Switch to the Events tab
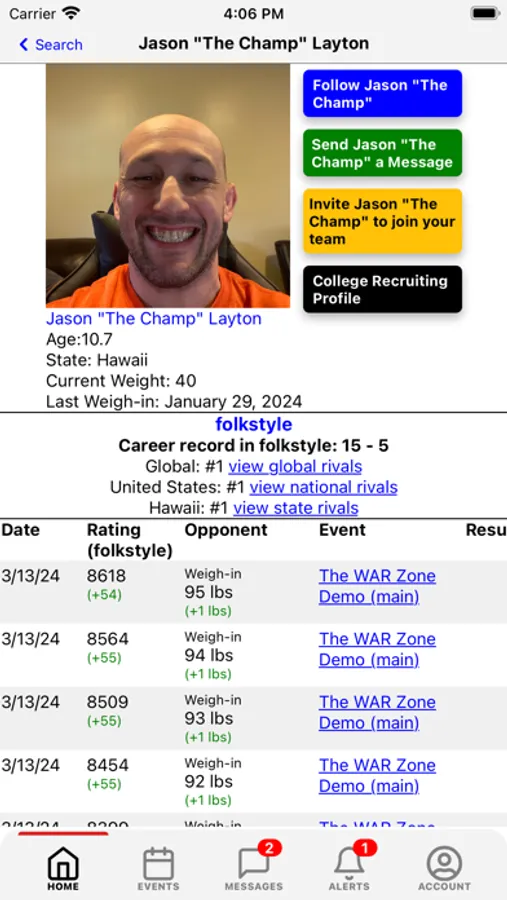 158,868
